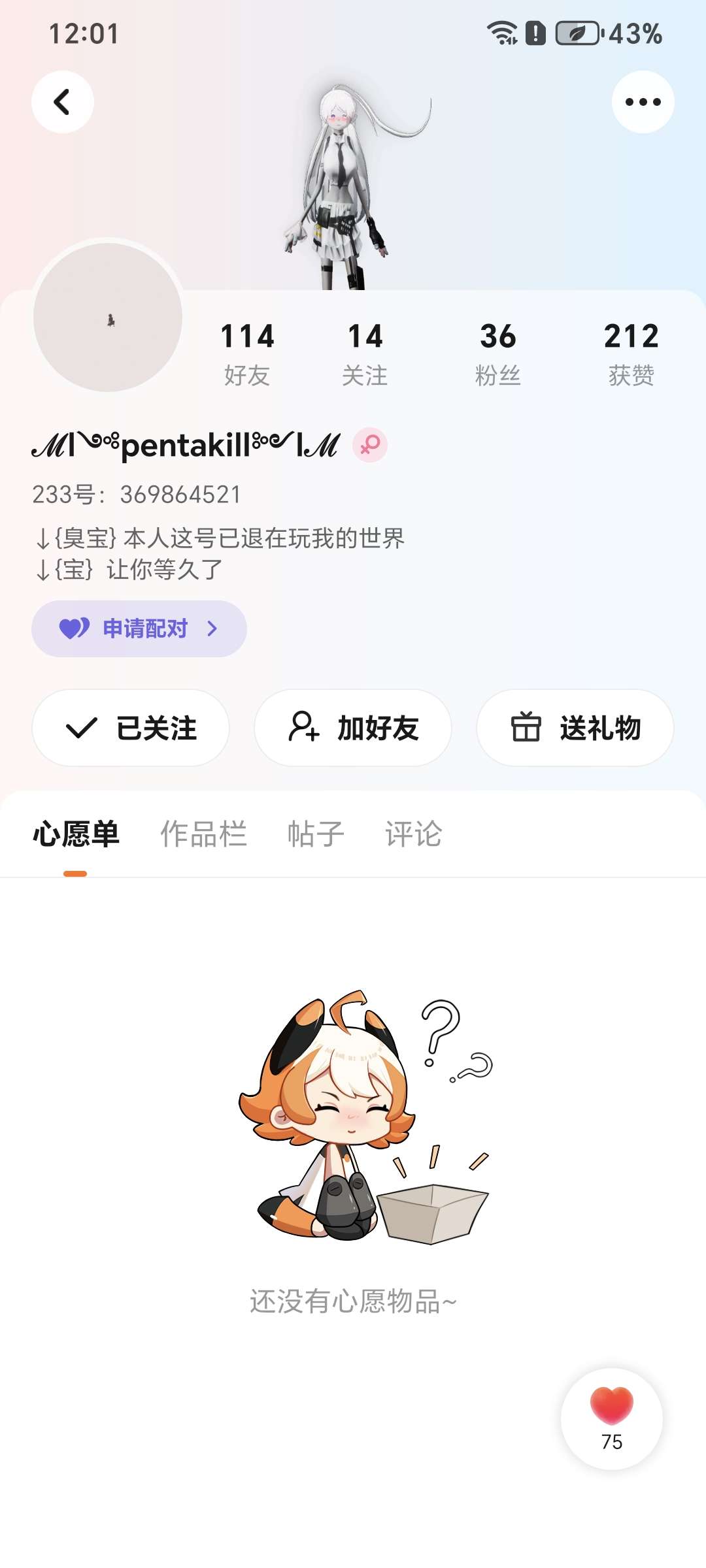
Task: Tap the floating heart like button
Action: point(612,1418)
